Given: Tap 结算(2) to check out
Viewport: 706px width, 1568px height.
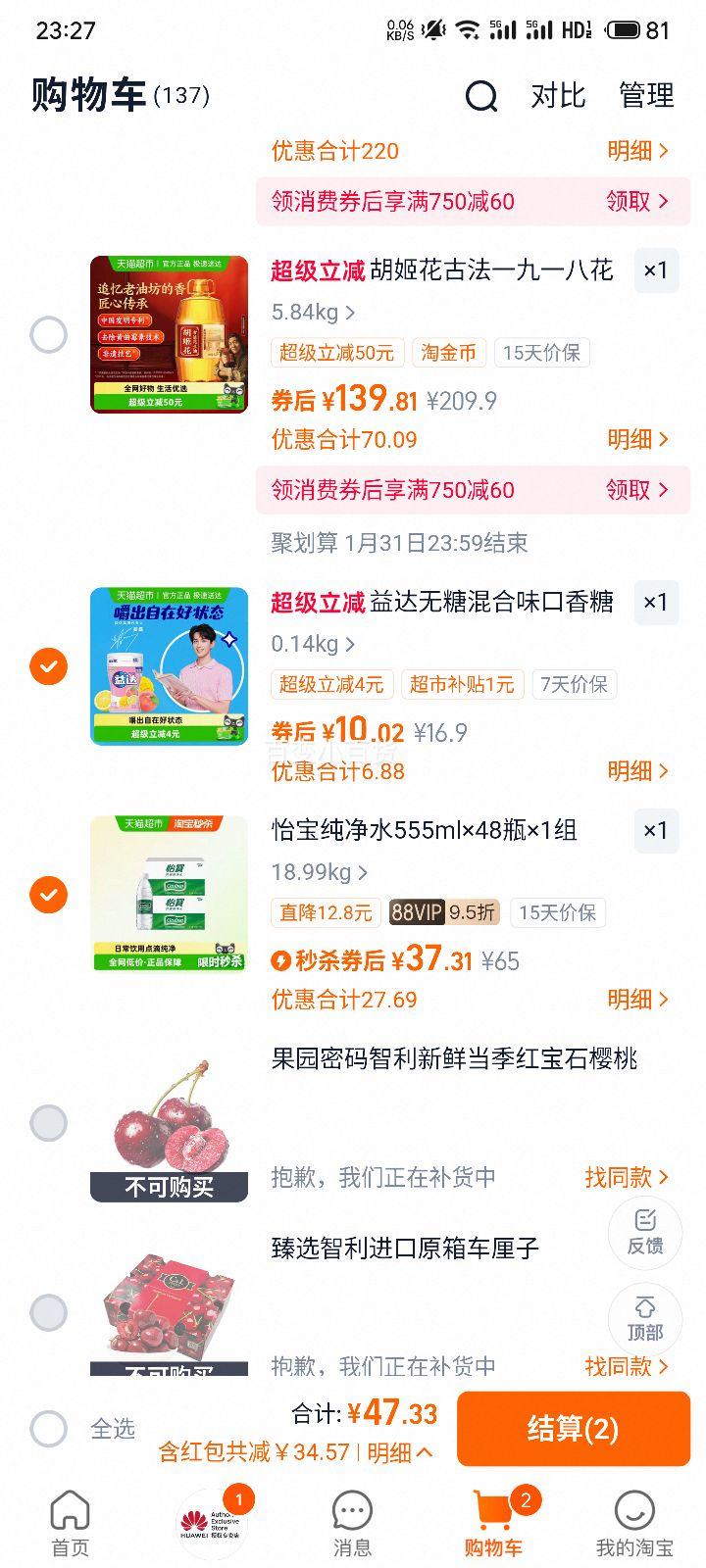Looking at the screenshot, I should [x=573, y=1429].
